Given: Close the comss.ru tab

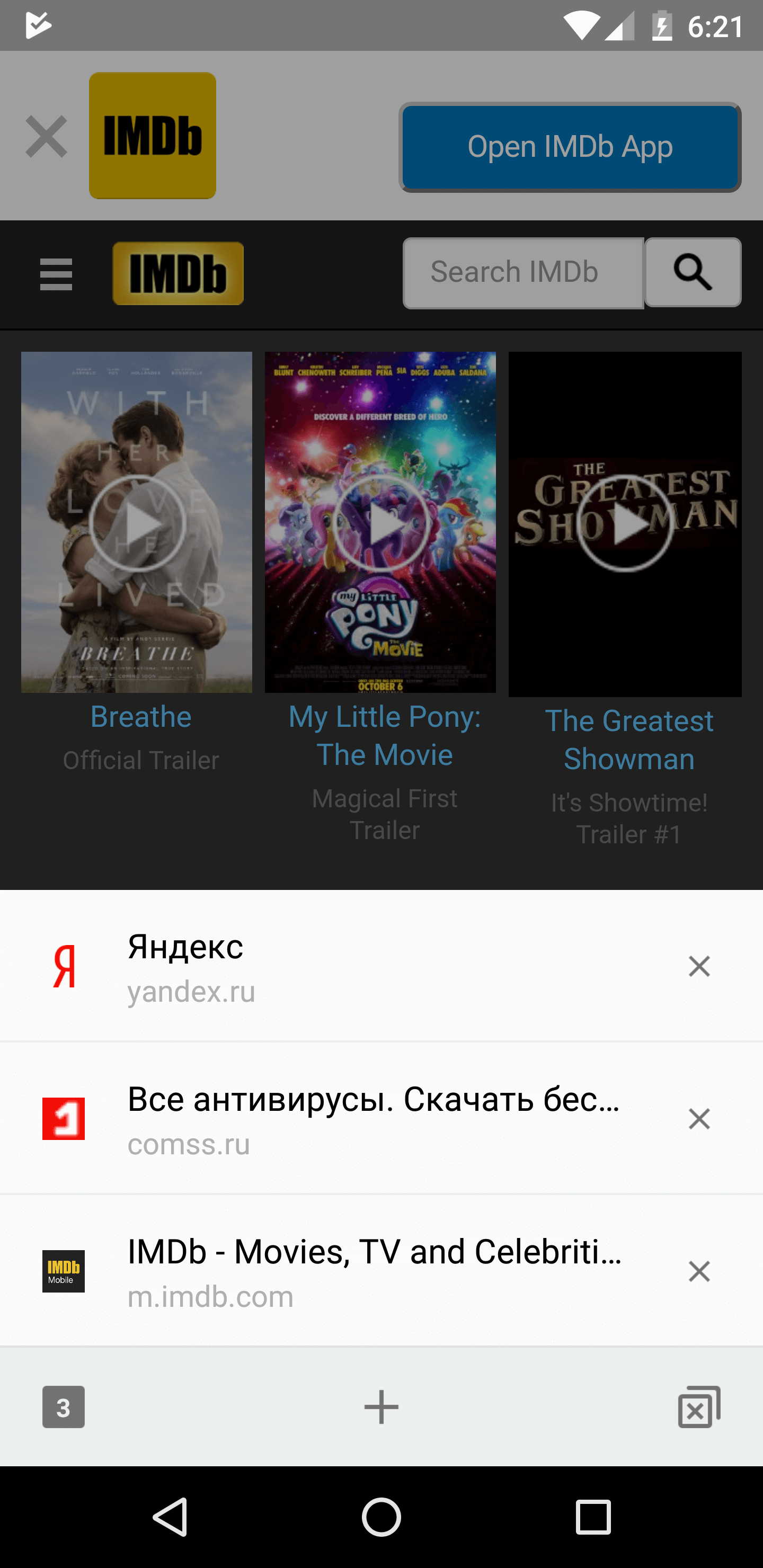Looking at the screenshot, I should tap(698, 1119).
